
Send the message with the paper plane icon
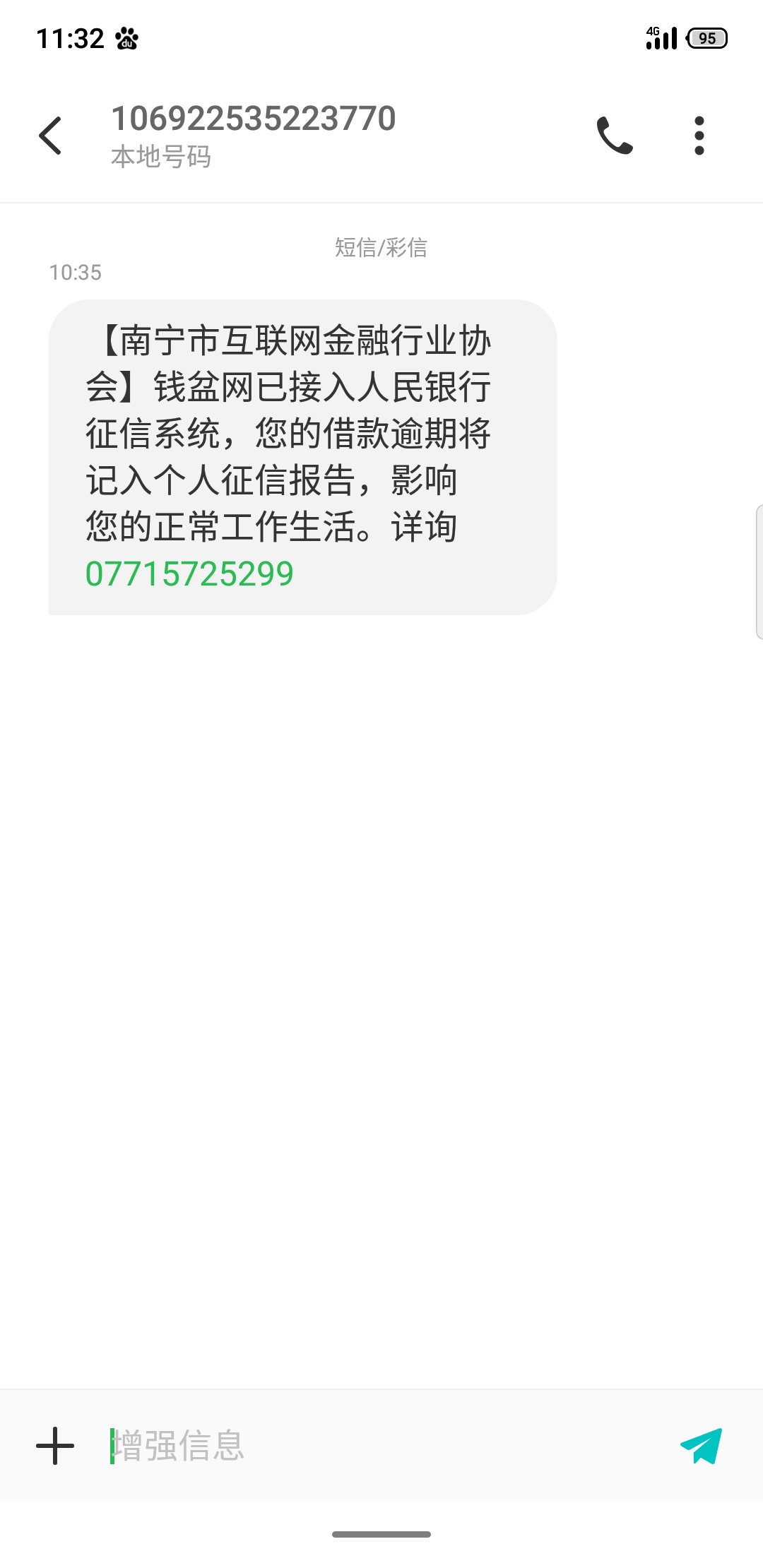(x=702, y=1445)
